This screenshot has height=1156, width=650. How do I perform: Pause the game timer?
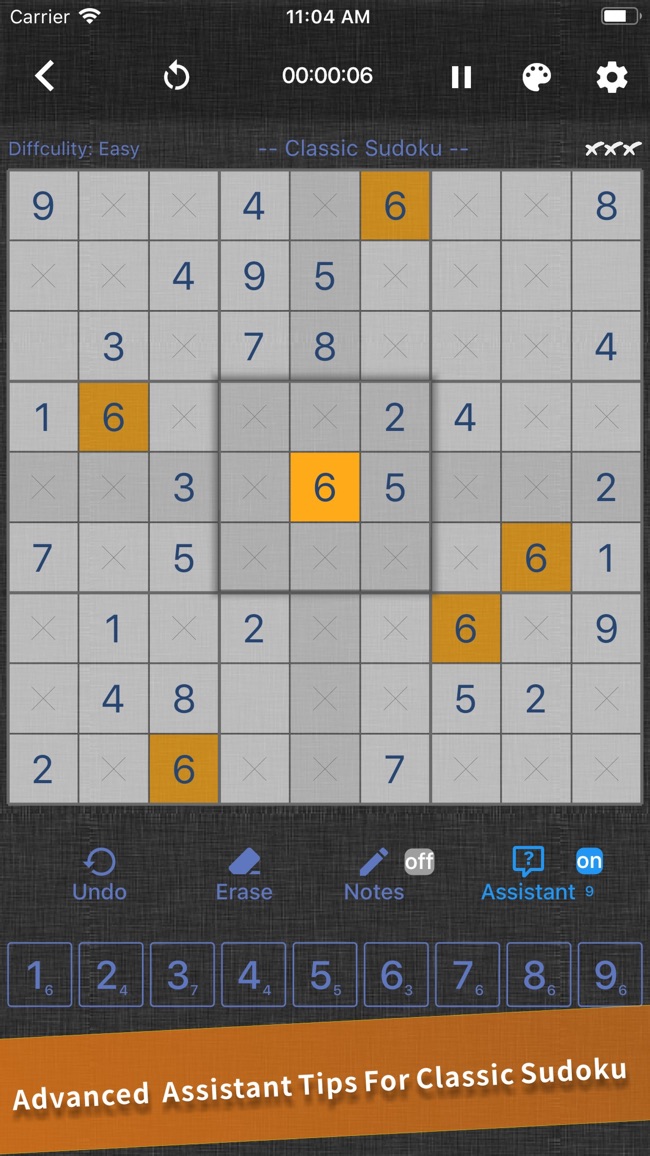point(461,77)
